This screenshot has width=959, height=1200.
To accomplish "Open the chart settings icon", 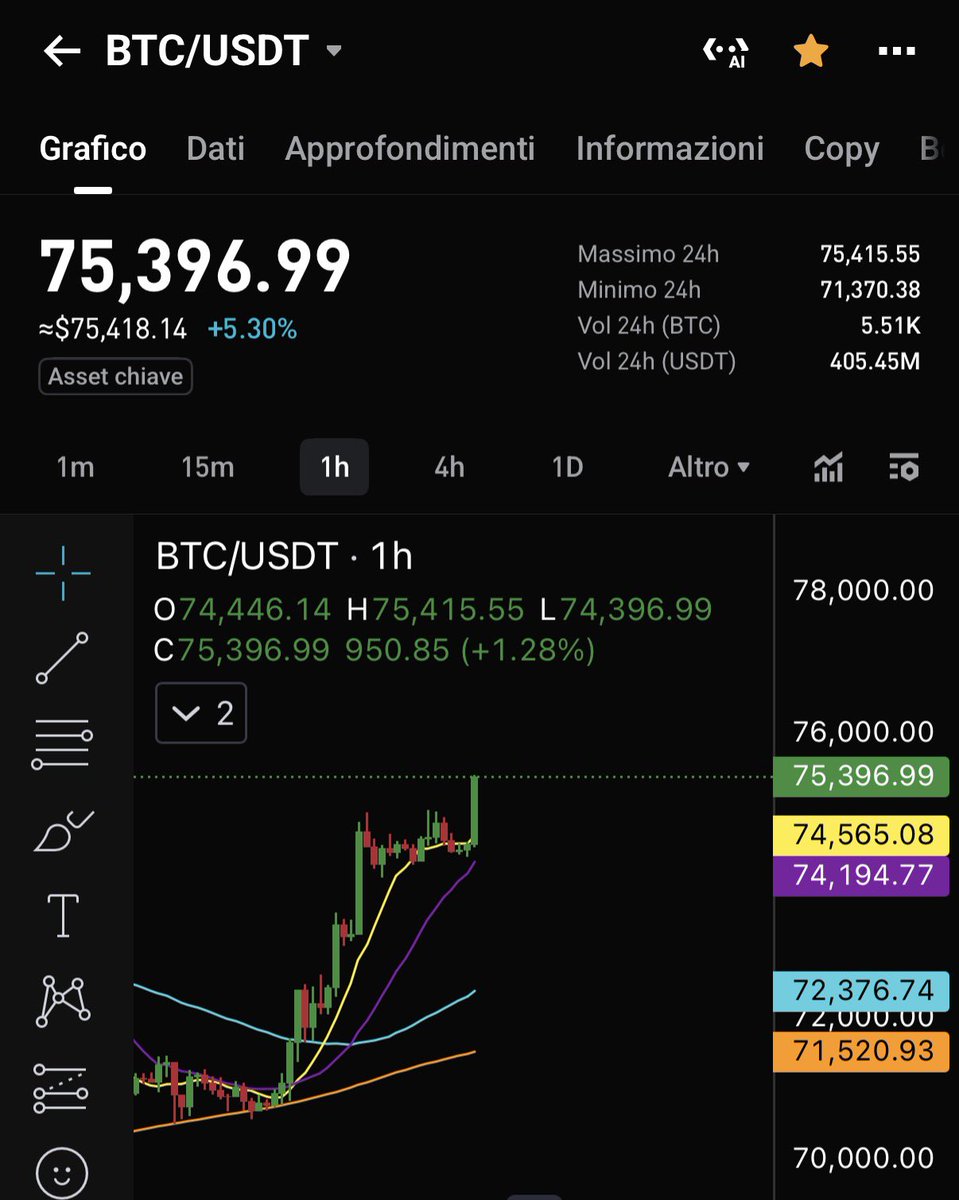I will [x=903, y=467].
